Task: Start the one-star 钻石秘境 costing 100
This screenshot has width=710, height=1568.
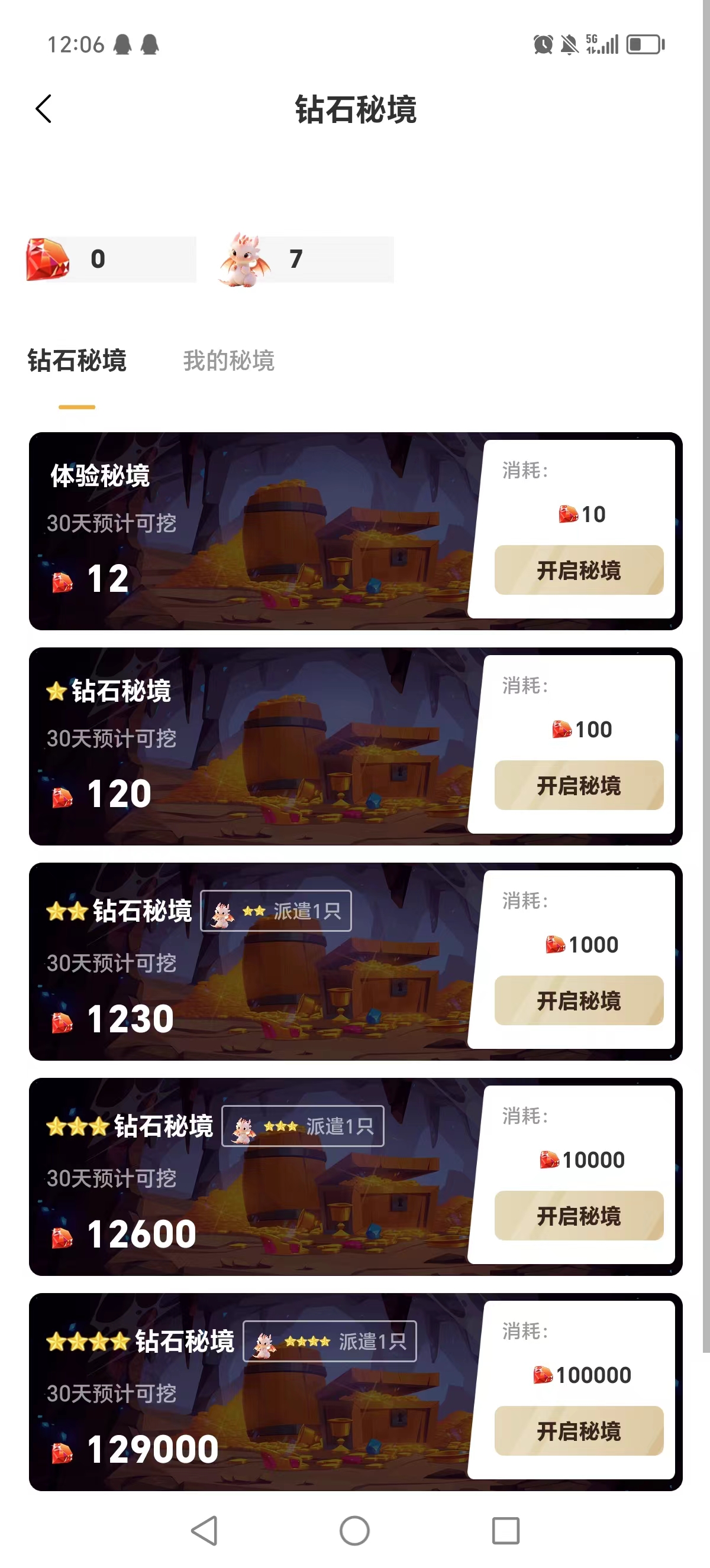Action: coord(579,785)
